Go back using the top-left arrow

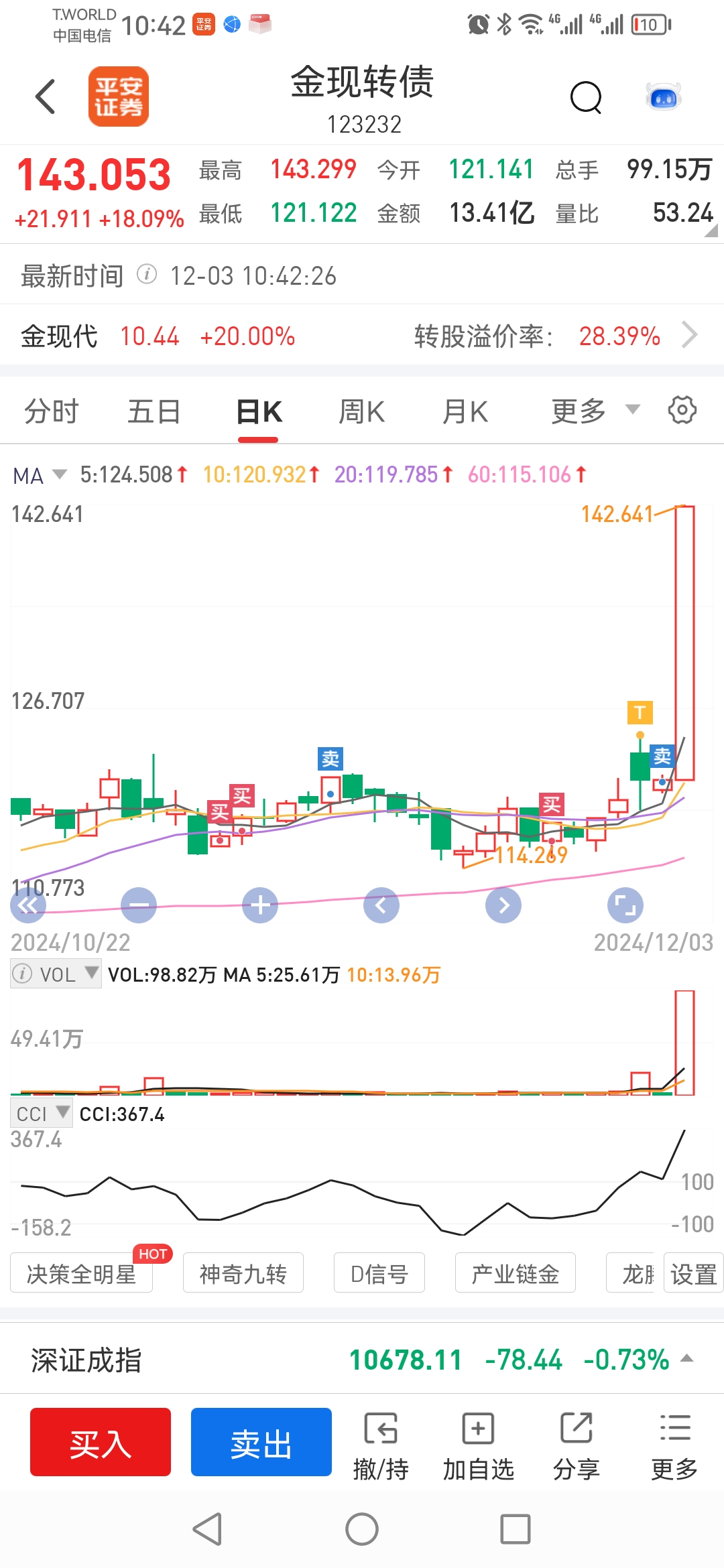pos(46,96)
